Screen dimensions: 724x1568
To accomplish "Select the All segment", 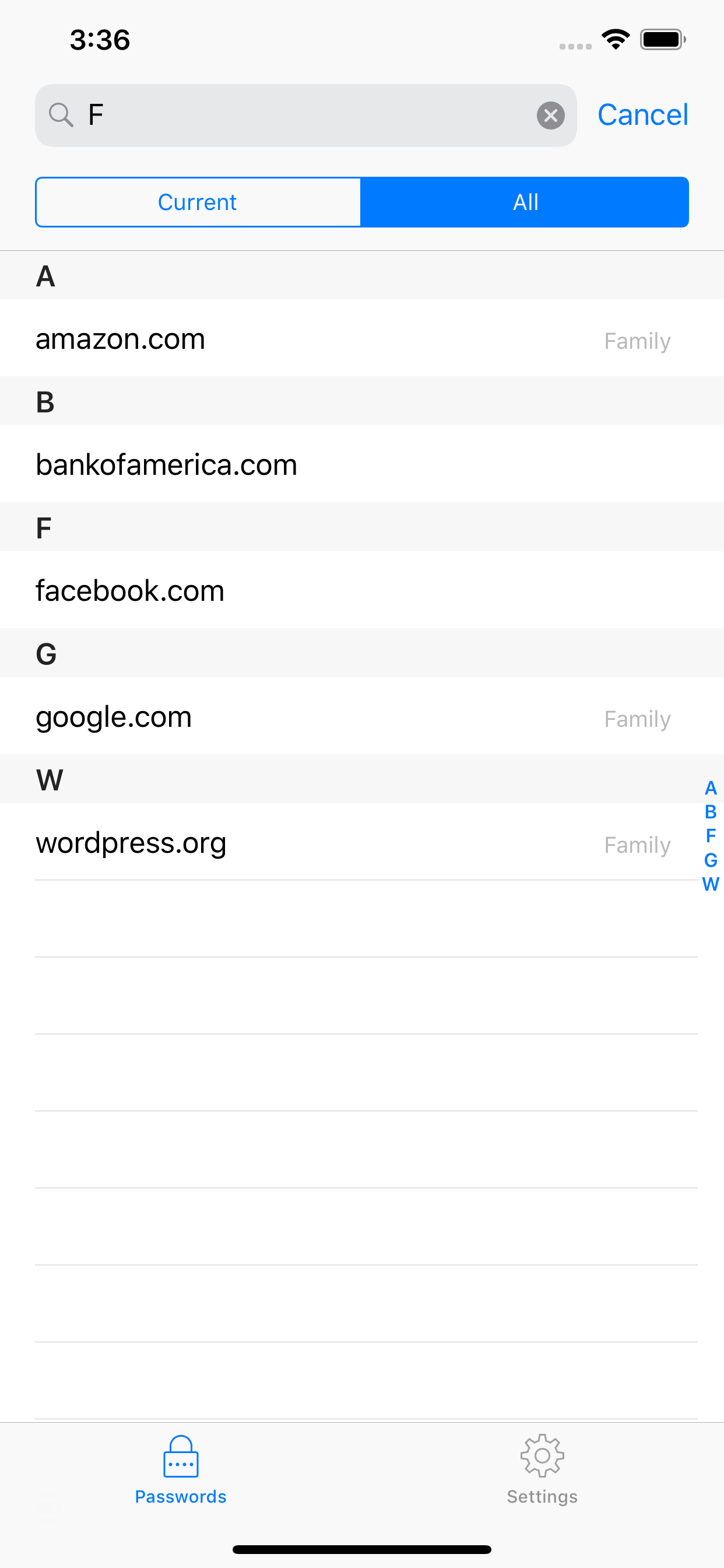I will (x=525, y=202).
